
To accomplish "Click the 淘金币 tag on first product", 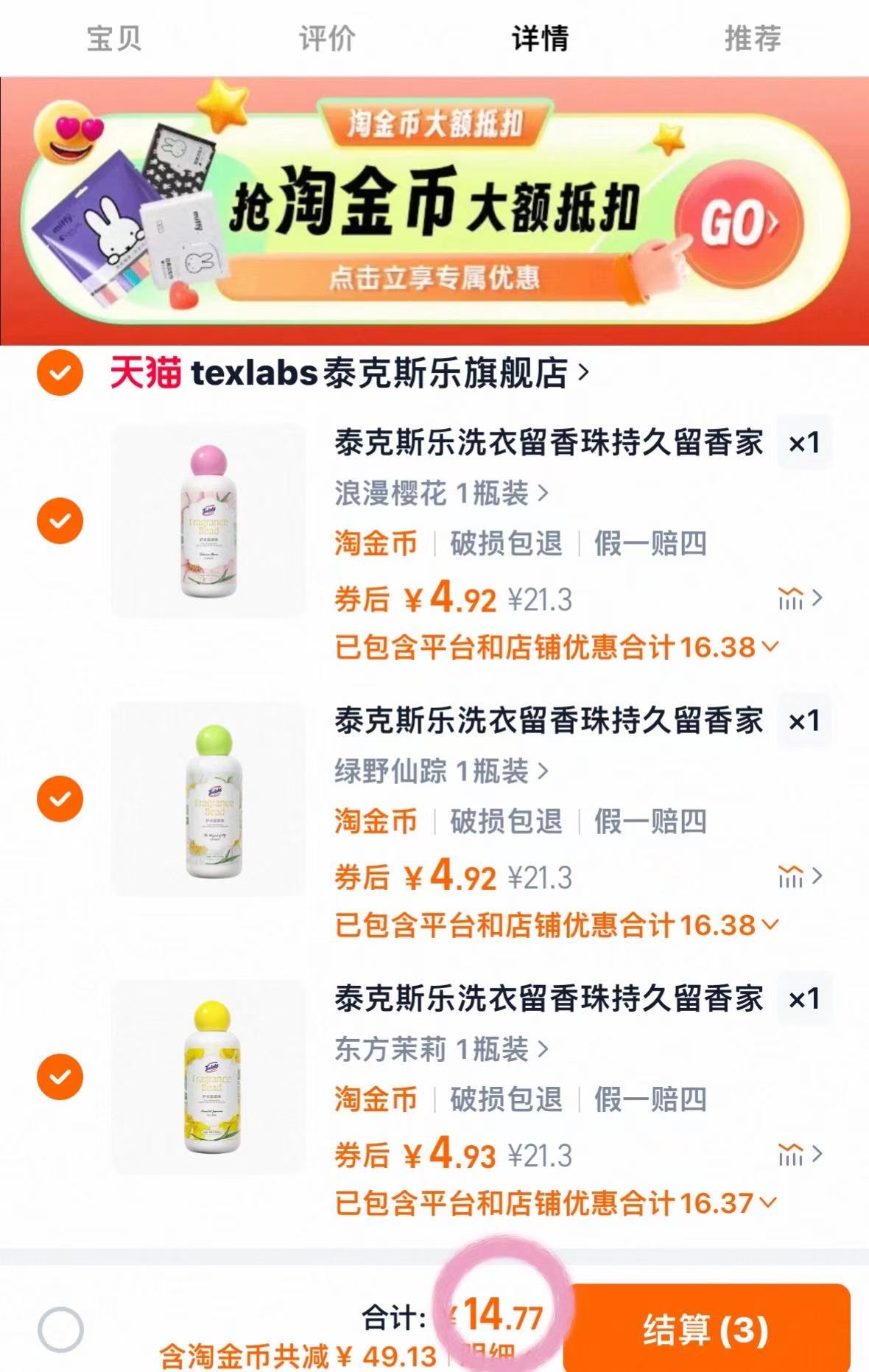I will click(376, 545).
